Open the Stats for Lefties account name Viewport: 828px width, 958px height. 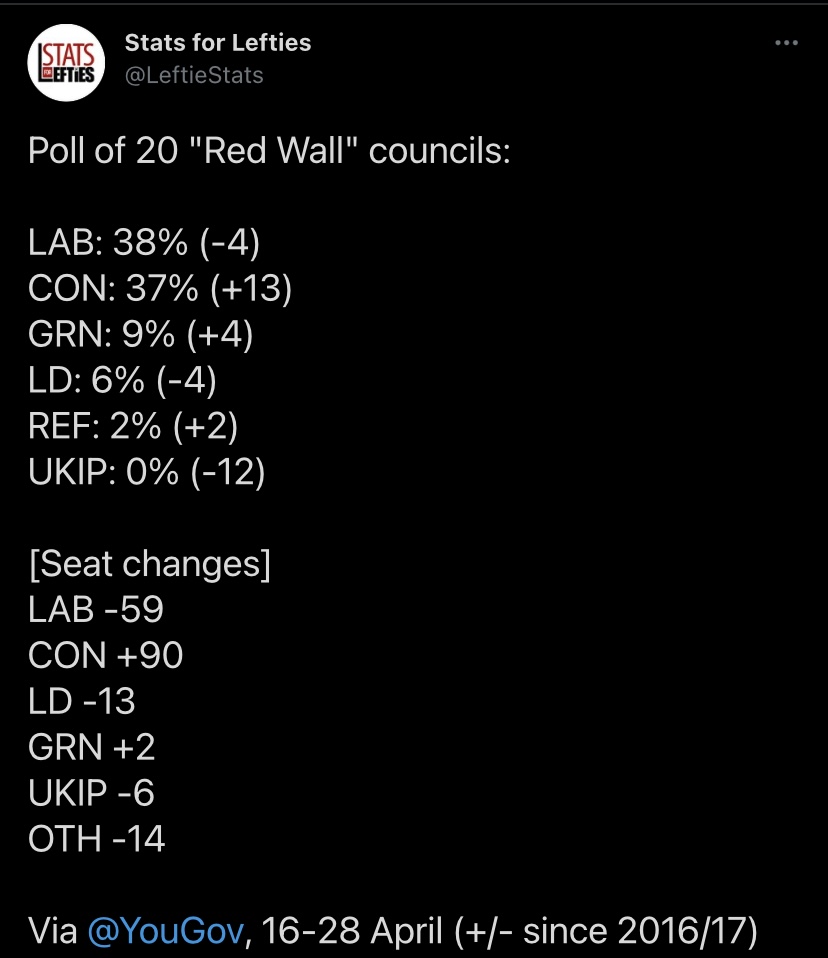coord(218,43)
